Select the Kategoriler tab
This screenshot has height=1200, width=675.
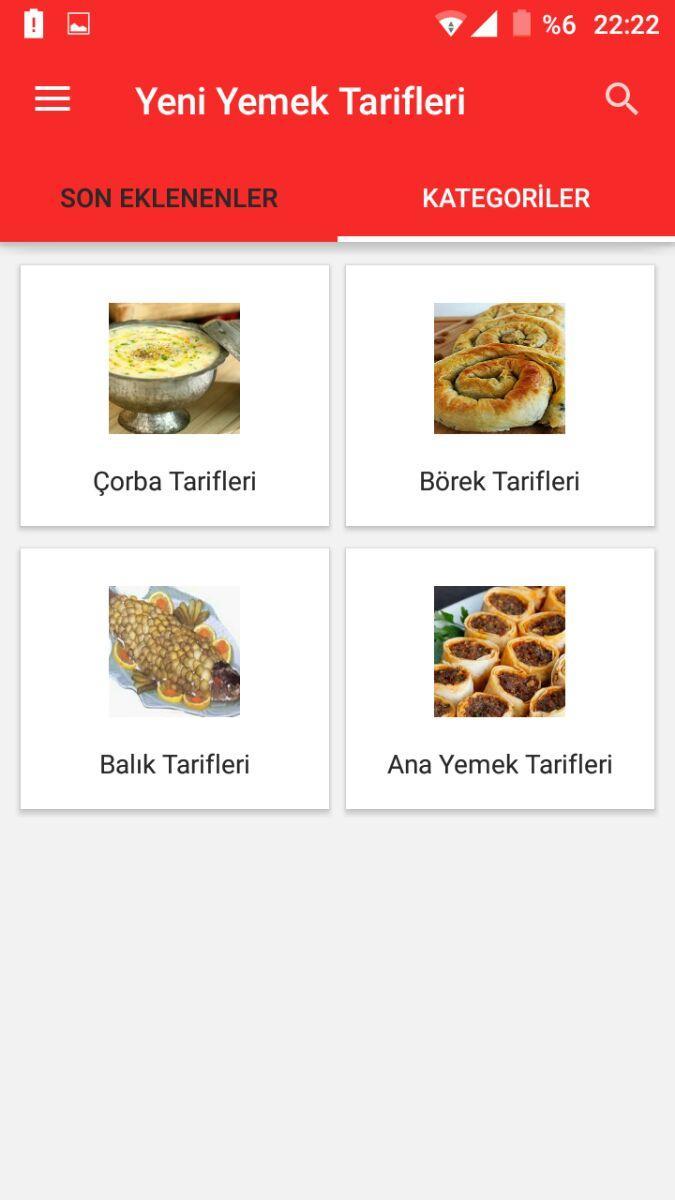(506, 198)
